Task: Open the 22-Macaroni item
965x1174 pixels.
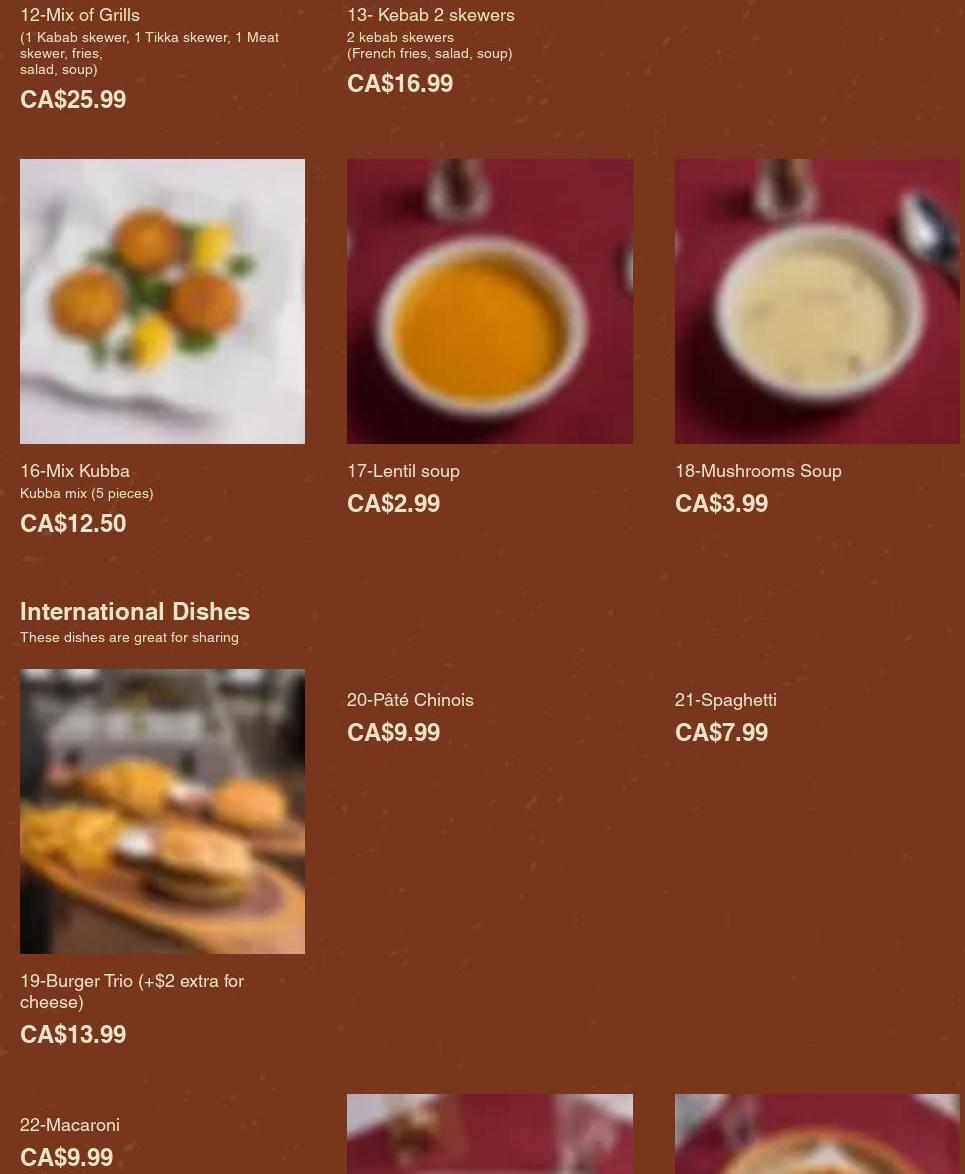Action: click(70, 1125)
